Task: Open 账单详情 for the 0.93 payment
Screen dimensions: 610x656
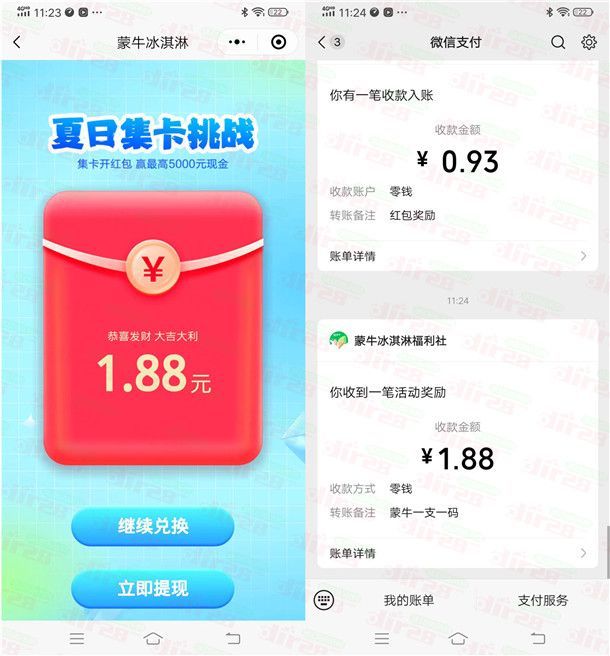Action: click(x=457, y=256)
